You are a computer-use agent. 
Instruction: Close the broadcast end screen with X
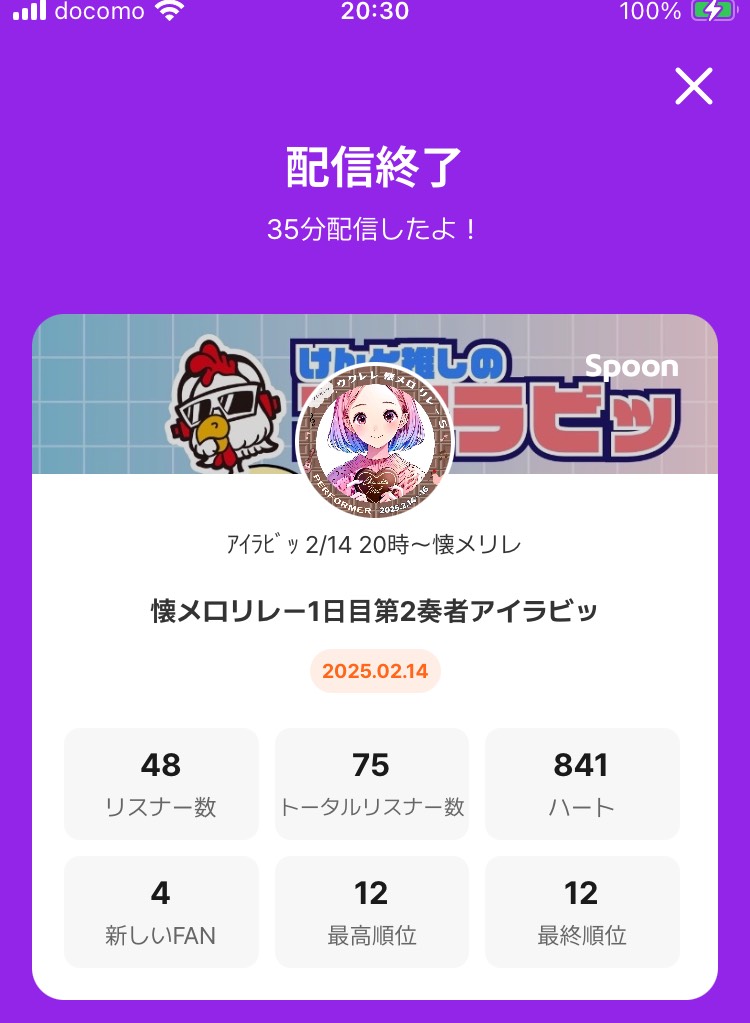[x=693, y=86]
